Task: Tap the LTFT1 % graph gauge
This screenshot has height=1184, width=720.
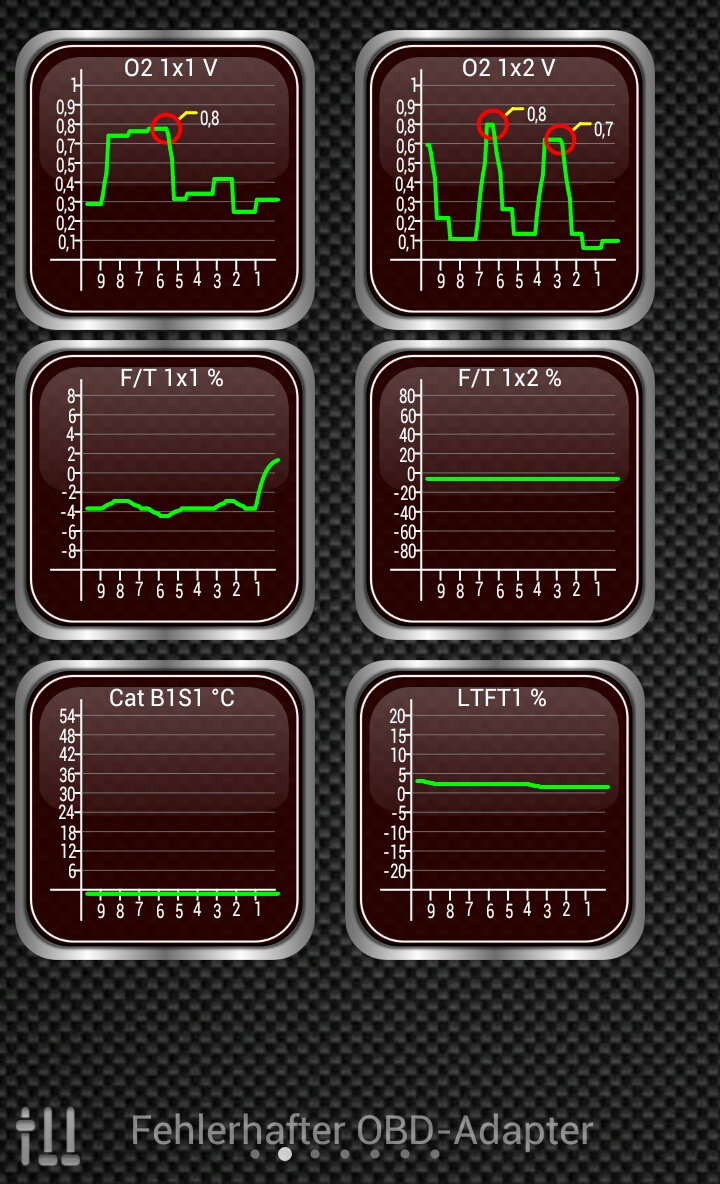Action: 495,808
